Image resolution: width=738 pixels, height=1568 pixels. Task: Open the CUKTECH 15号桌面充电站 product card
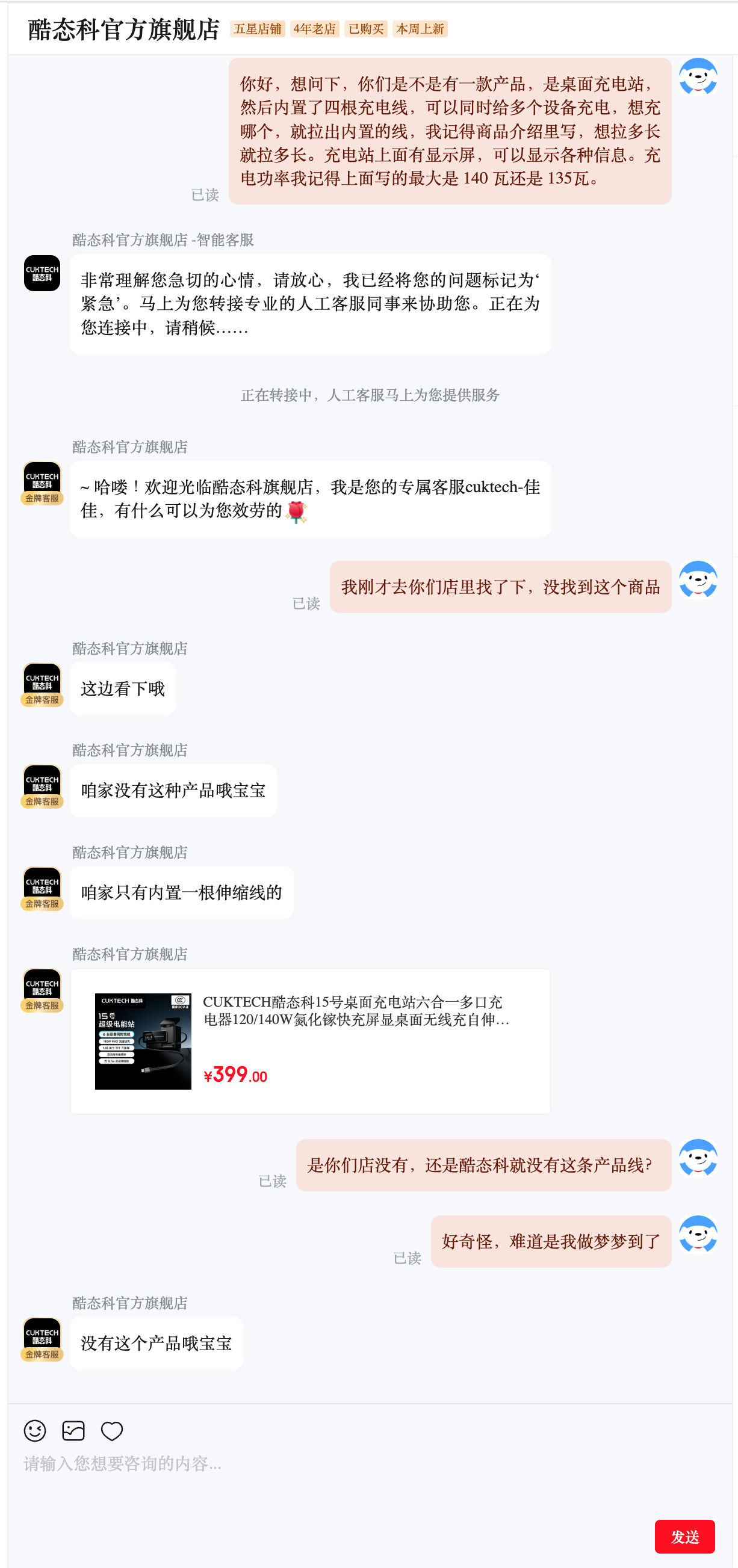pyautogui.click(x=311, y=1041)
